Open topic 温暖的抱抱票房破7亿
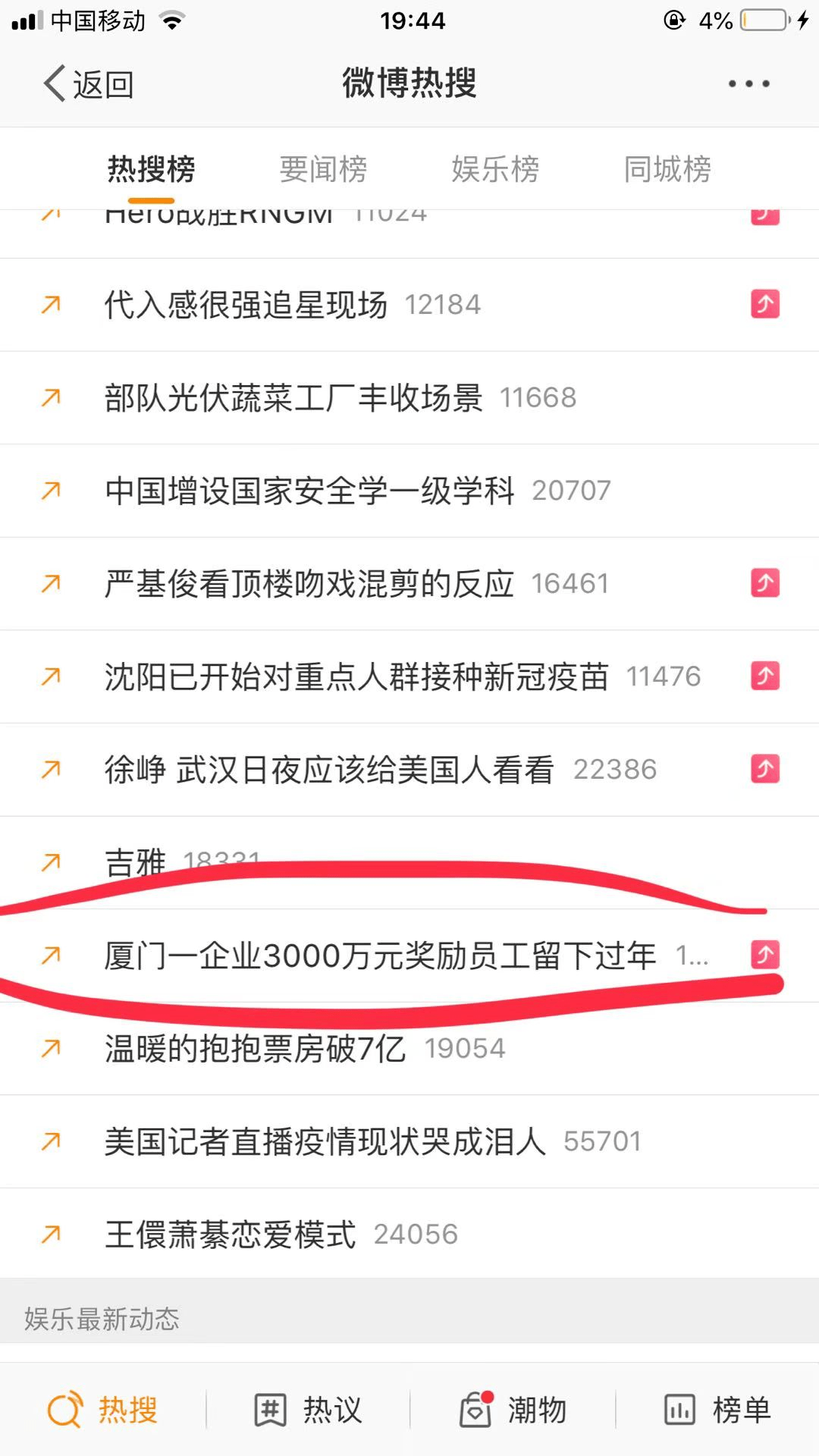819x1456 pixels. (255, 1049)
